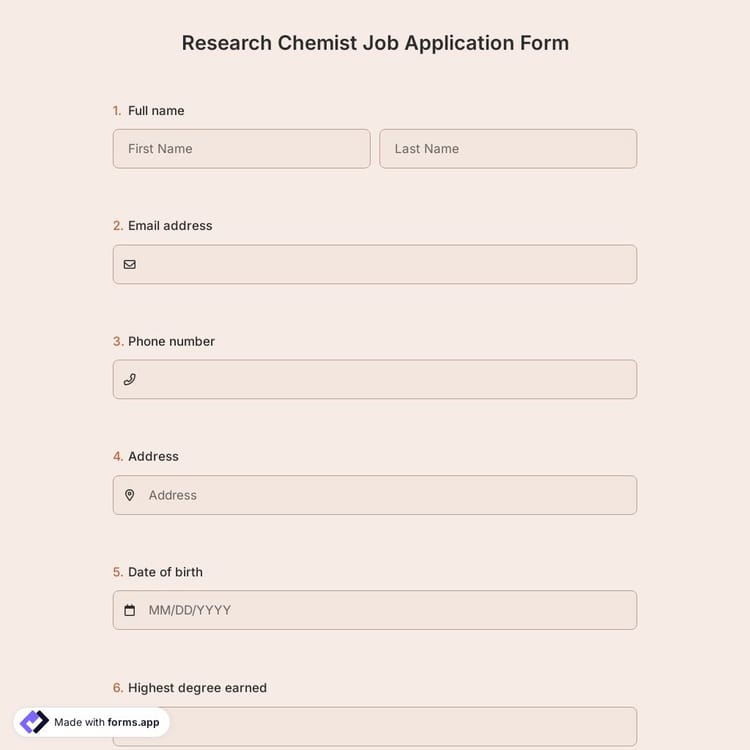Tap the Highest degree earned field

click(x=400, y=727)
